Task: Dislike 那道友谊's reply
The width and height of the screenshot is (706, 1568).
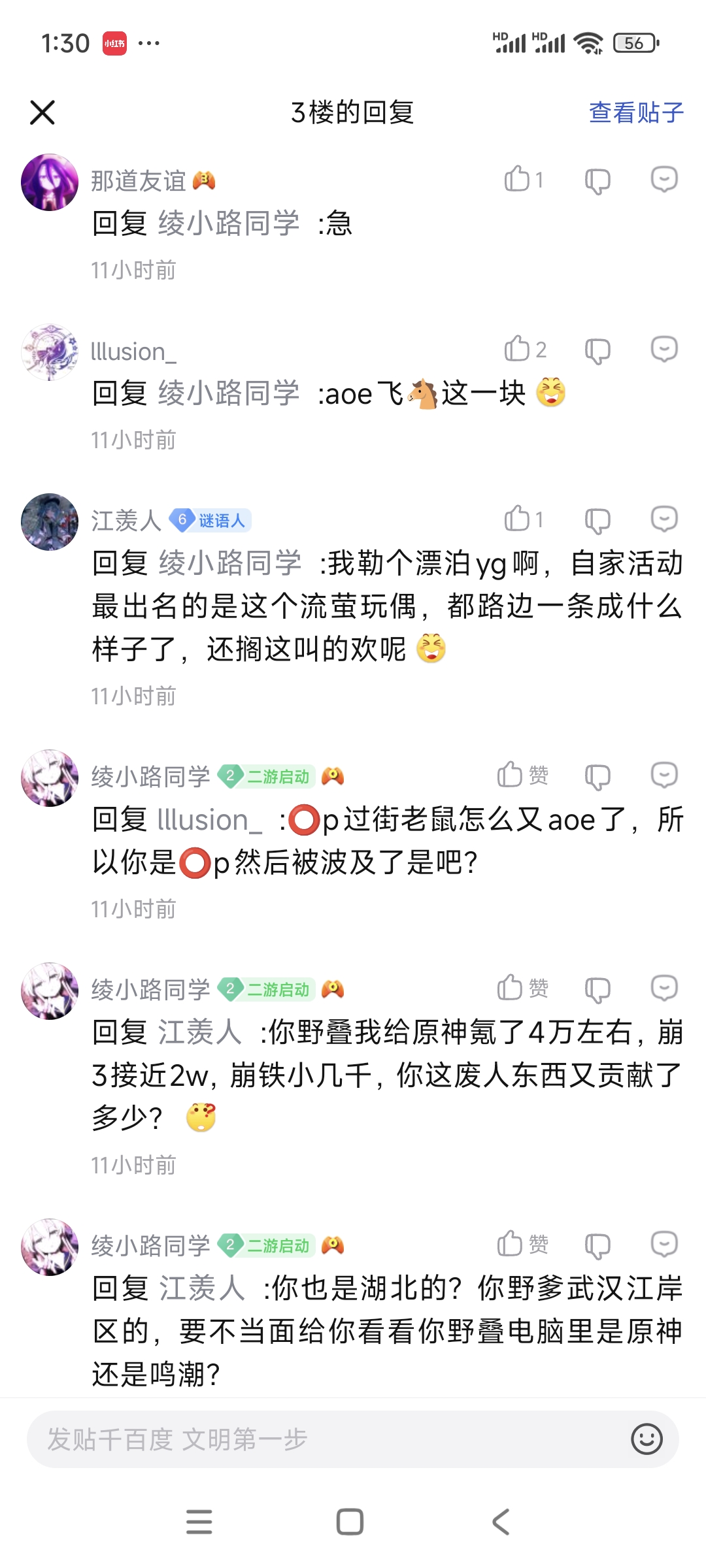Action: (597, 180)
